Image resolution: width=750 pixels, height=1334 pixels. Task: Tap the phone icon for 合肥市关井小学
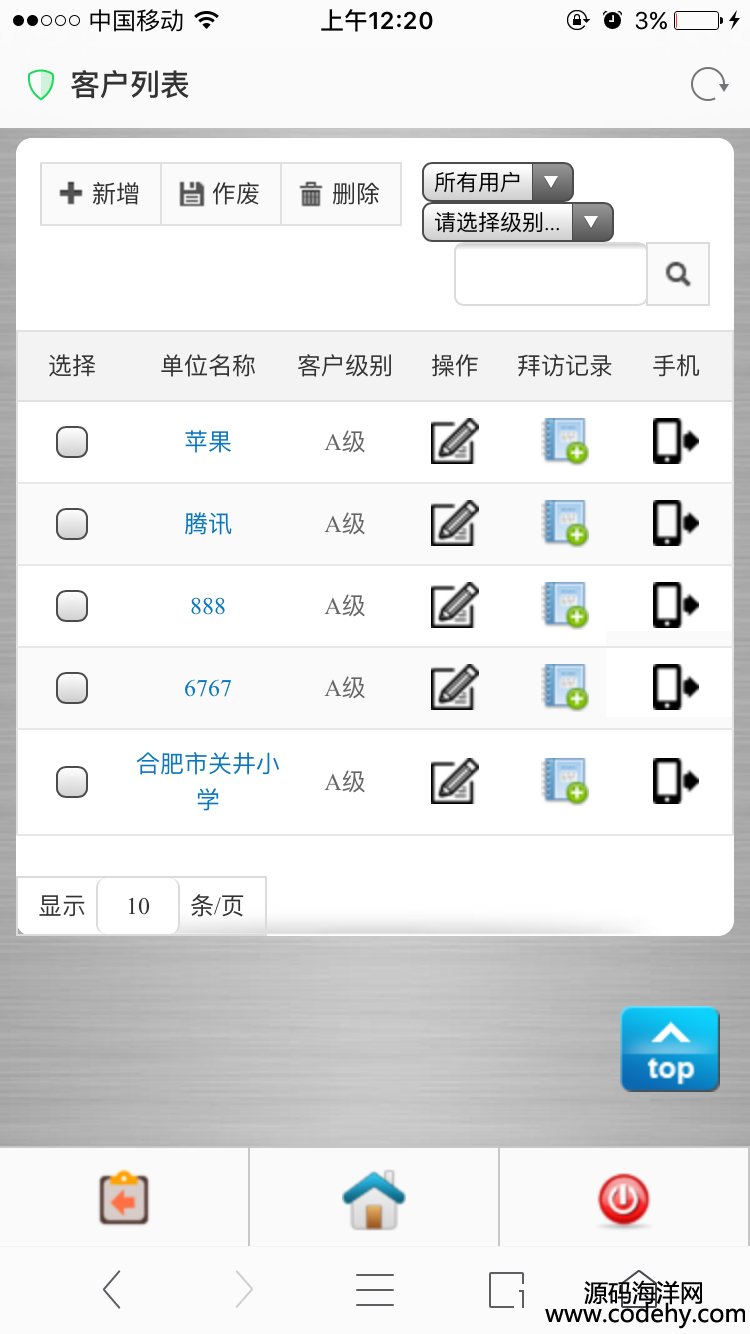pyautogui.click(x=675, y=781)
